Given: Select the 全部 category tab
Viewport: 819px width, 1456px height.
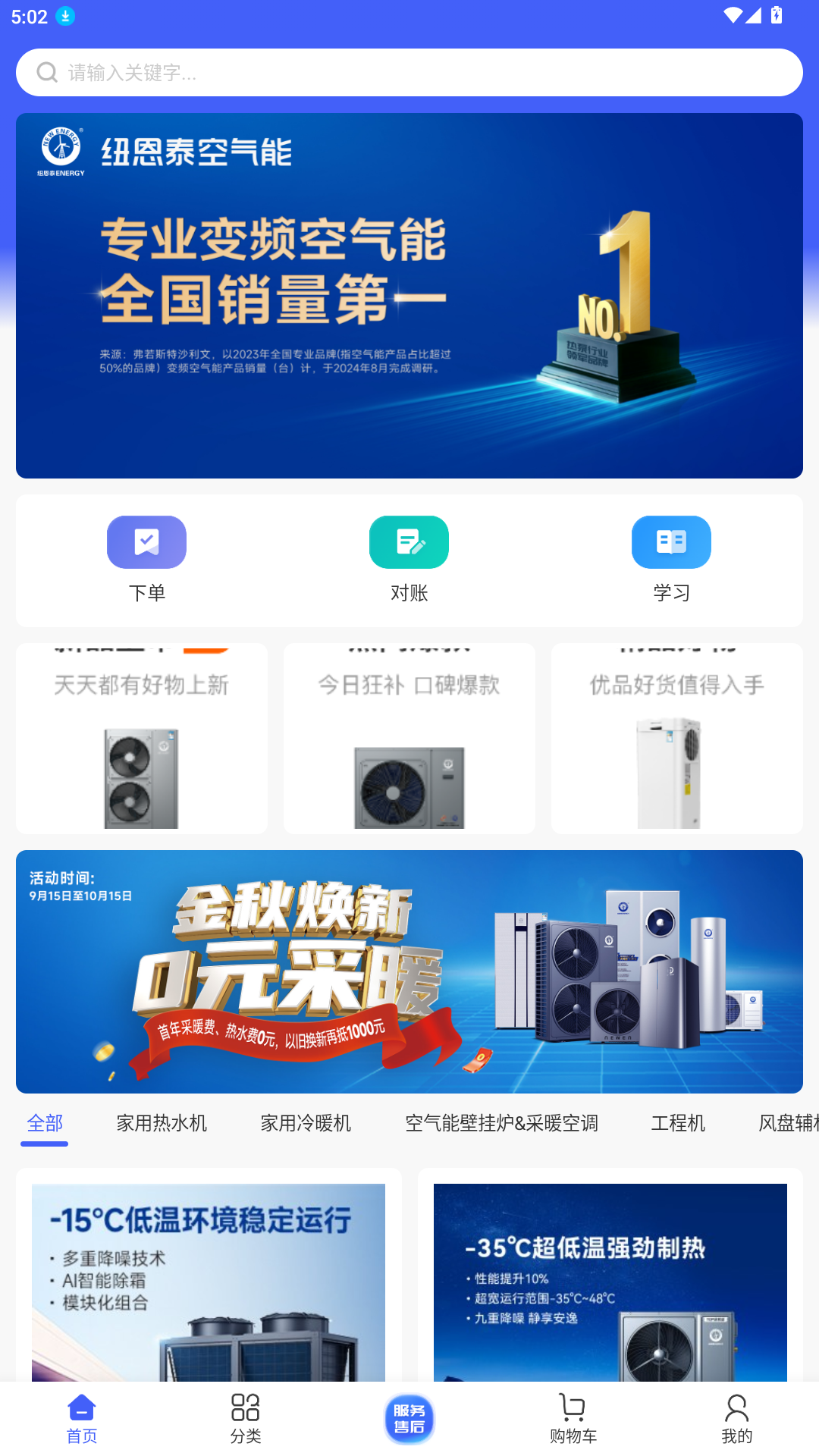Looking at the screenshot, I should (45, 1123).
